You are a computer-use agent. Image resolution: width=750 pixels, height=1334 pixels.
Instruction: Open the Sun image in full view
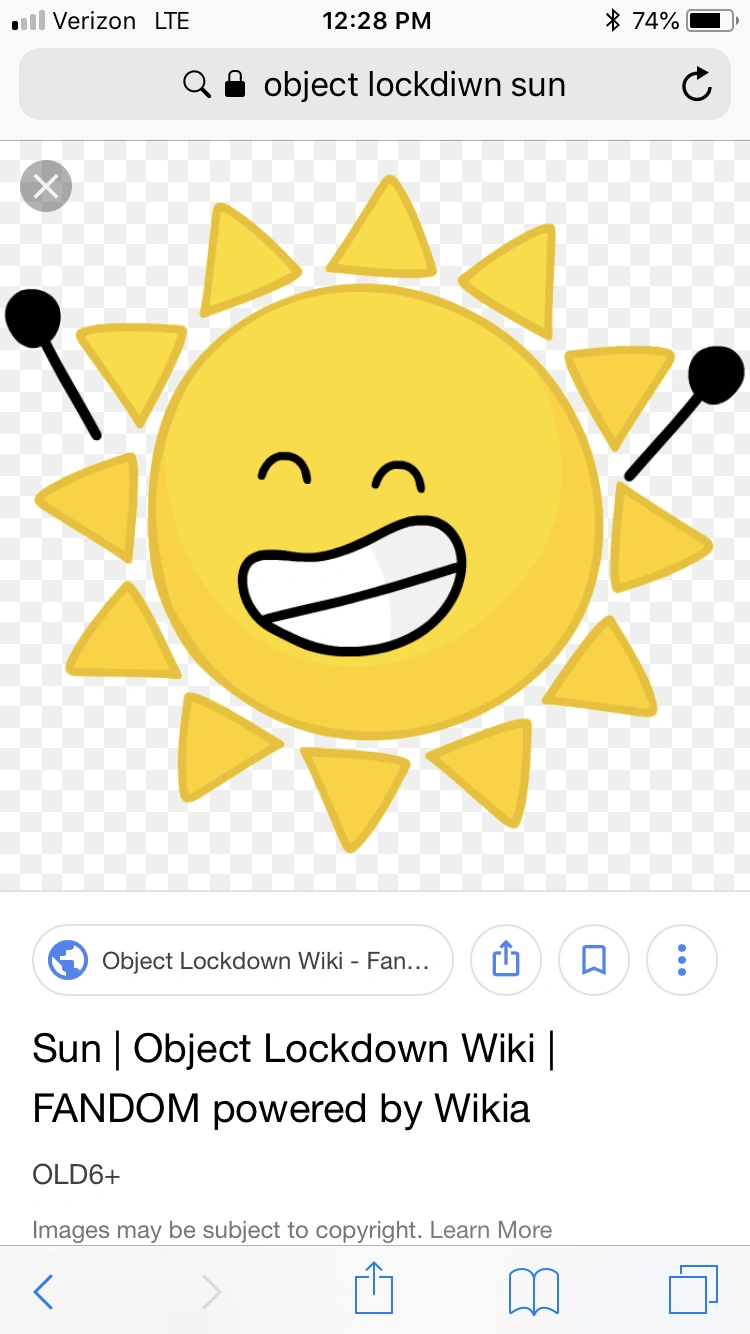(375, 515)
